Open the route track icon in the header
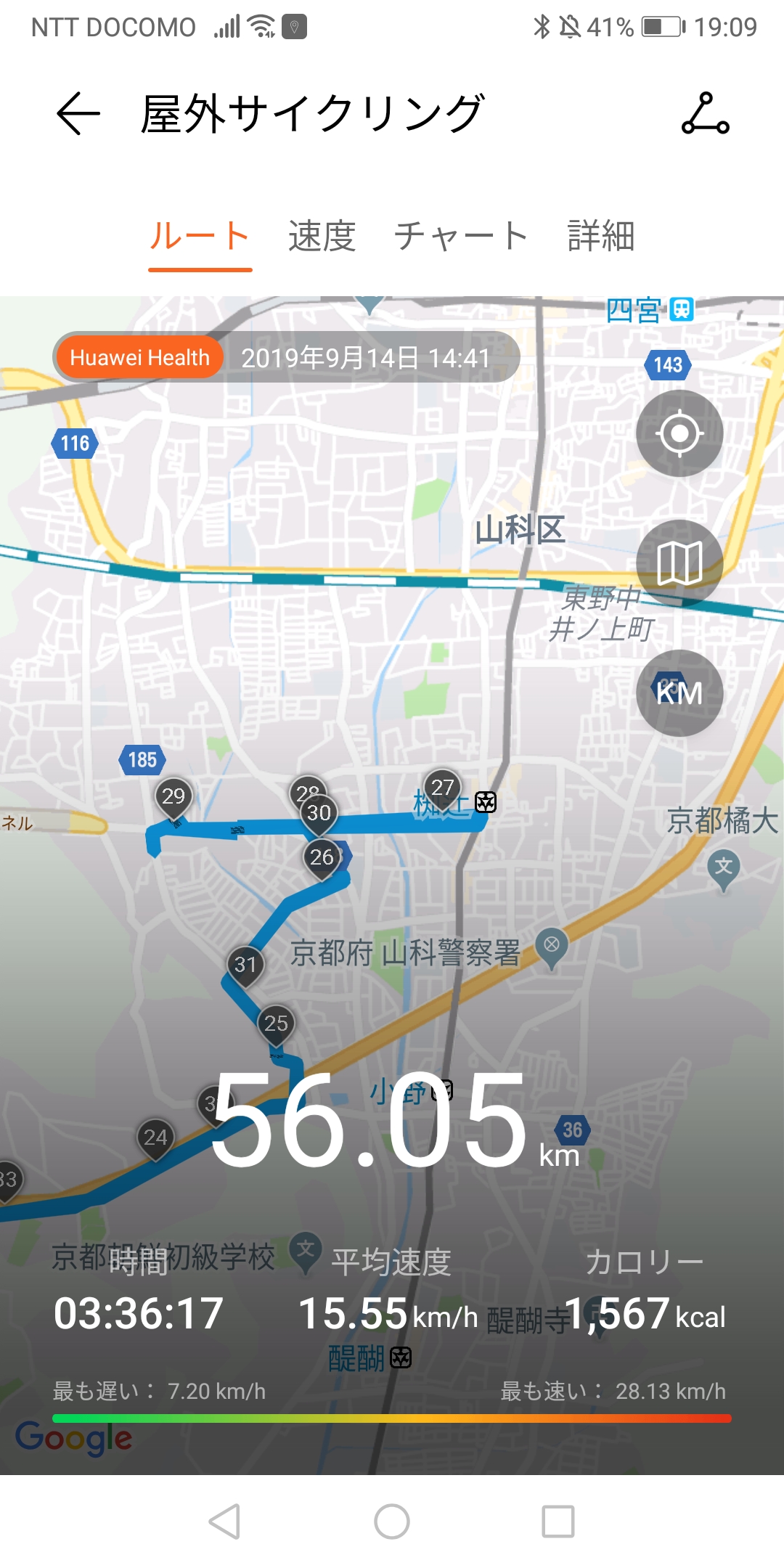 [x=705, y=113]
